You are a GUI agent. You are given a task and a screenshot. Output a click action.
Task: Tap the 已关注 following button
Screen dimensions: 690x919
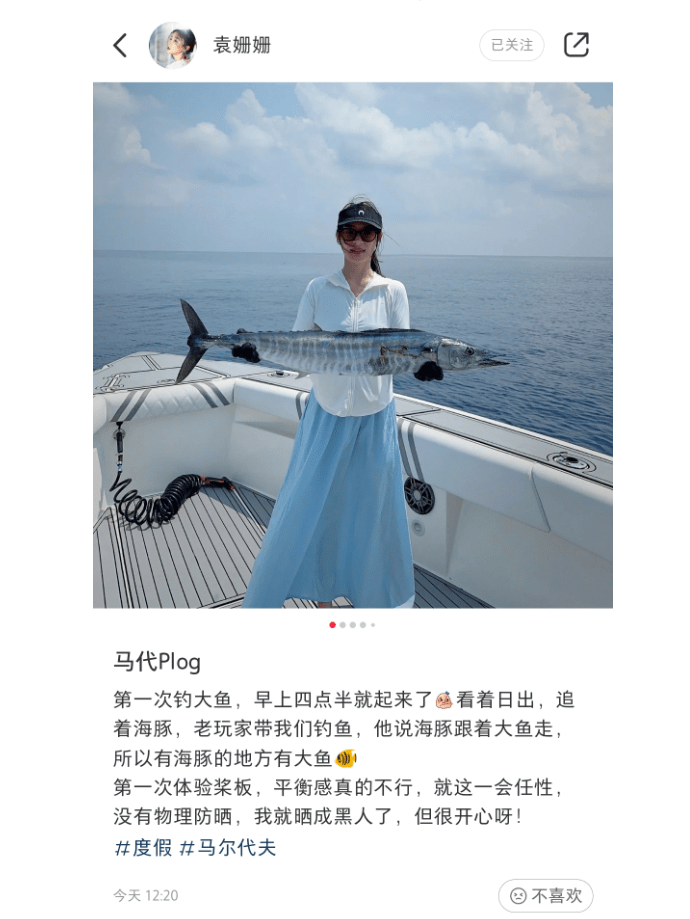(511, 45)
